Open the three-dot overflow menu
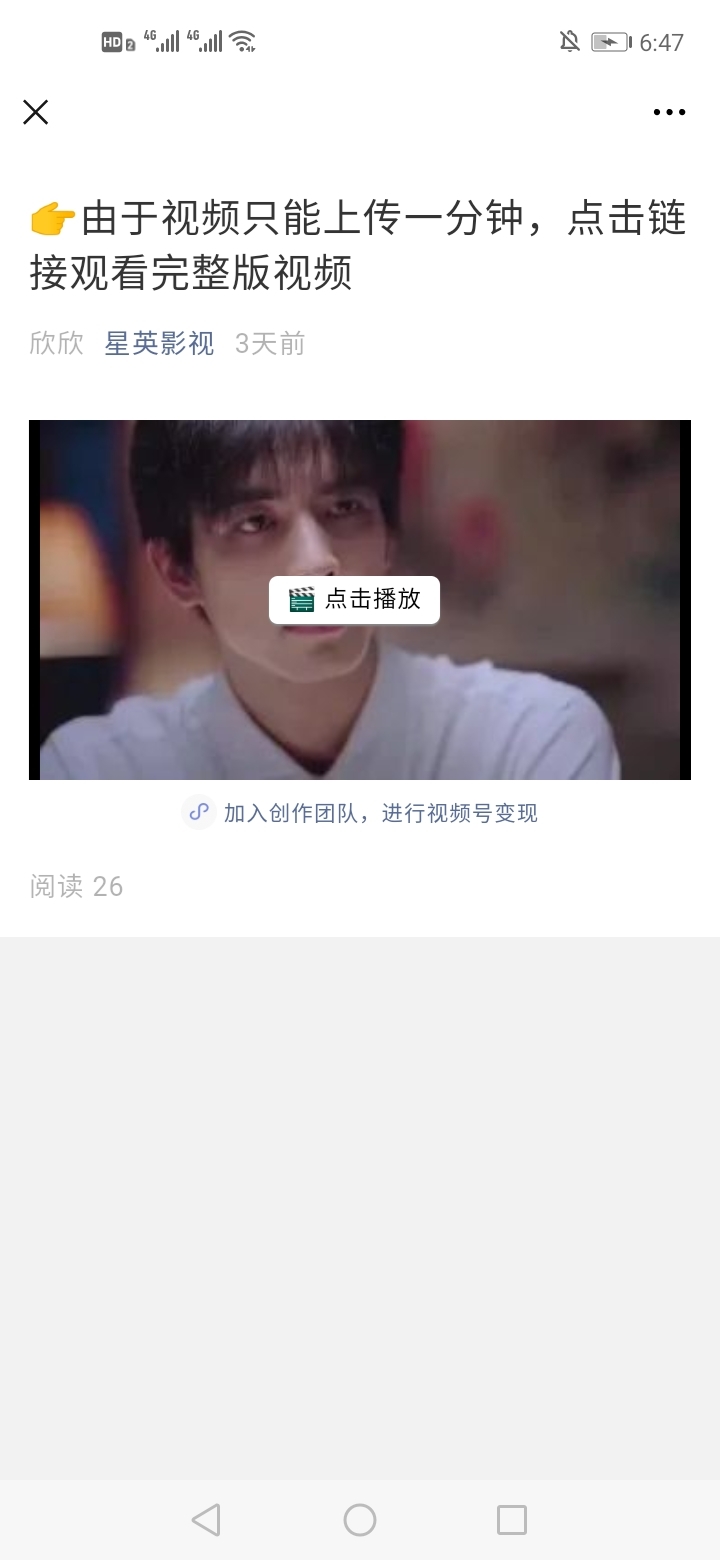This screenshot has height=1560, width=720. tap(669, 112)
